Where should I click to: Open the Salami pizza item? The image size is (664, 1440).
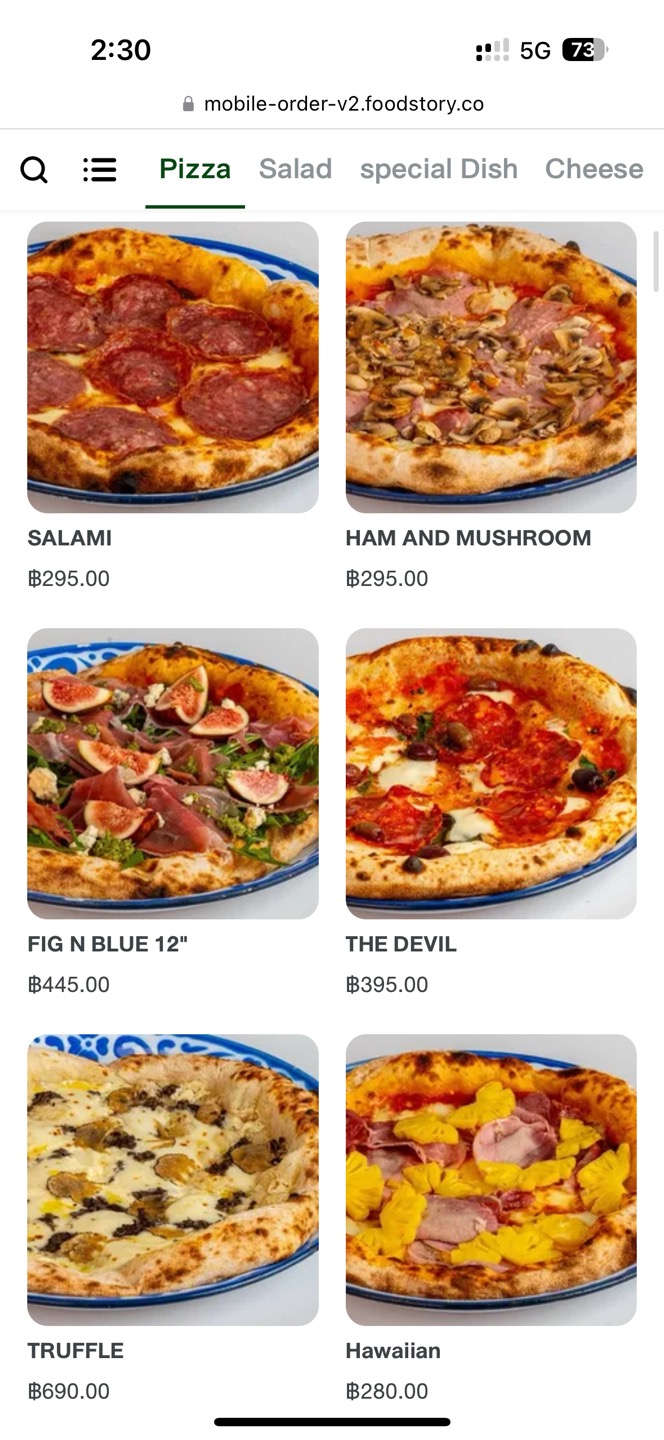[x=173, y=367]
